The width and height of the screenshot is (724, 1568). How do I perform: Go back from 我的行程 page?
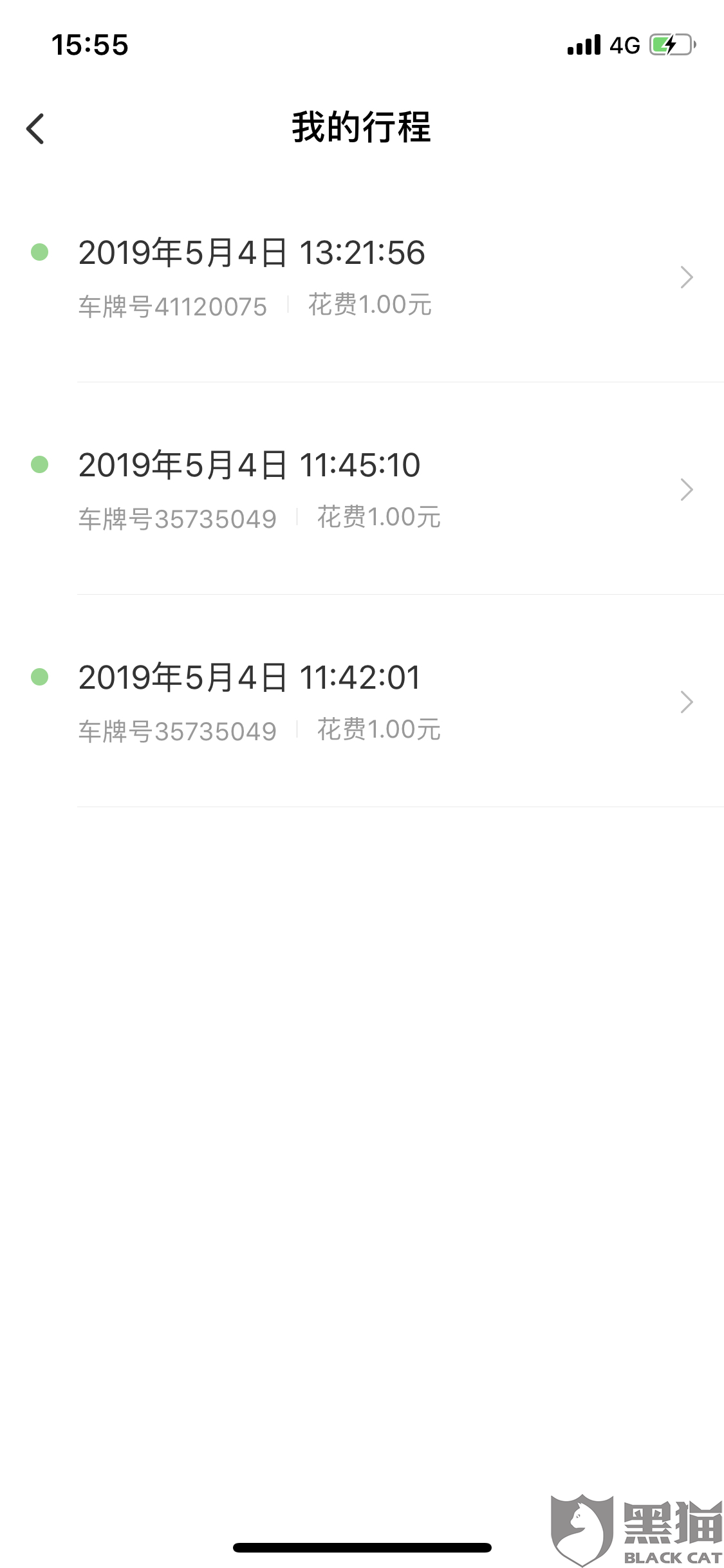pos(36,129)
